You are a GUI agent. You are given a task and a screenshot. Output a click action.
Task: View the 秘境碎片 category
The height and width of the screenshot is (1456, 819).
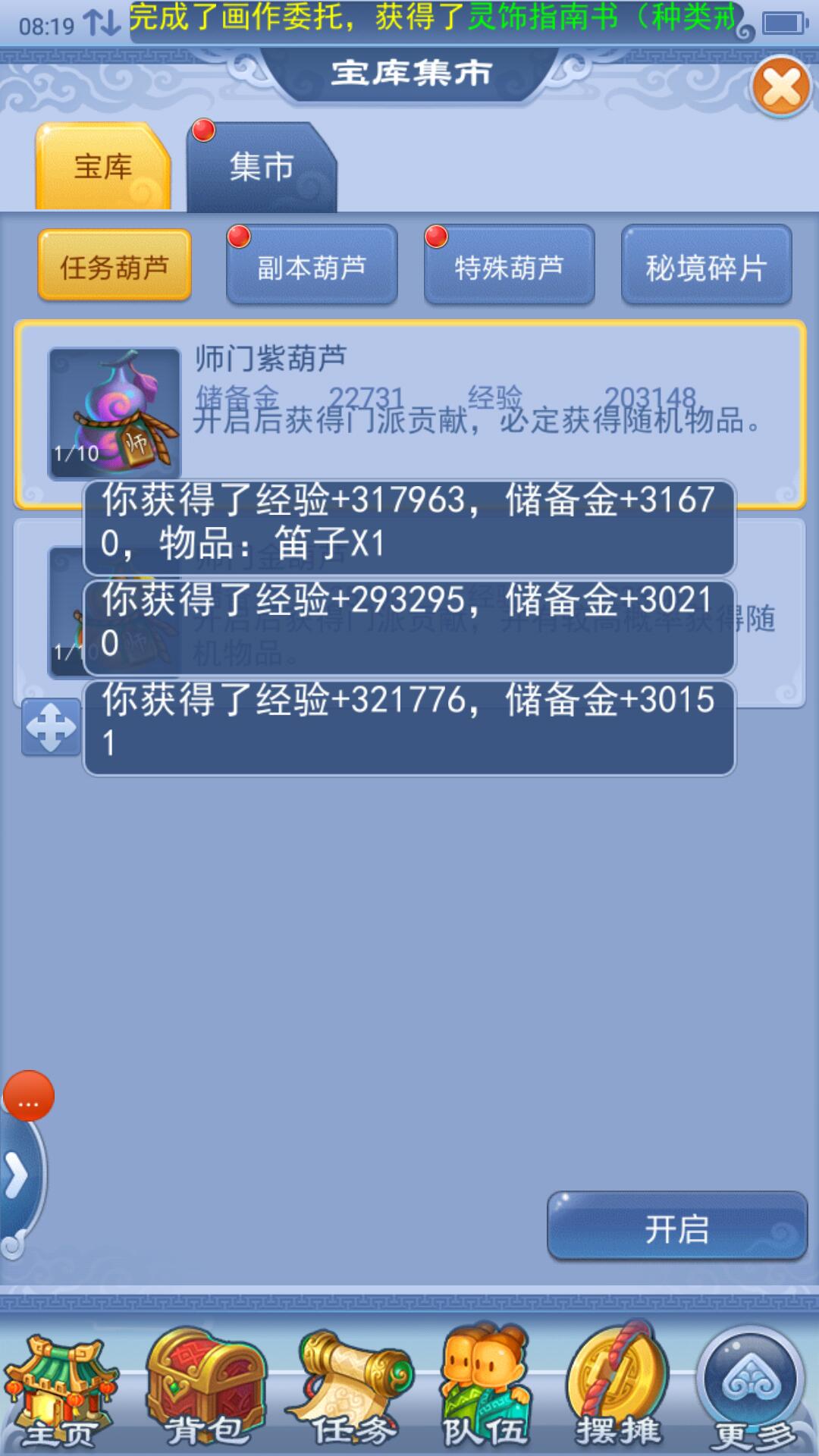tap(706, 267)
